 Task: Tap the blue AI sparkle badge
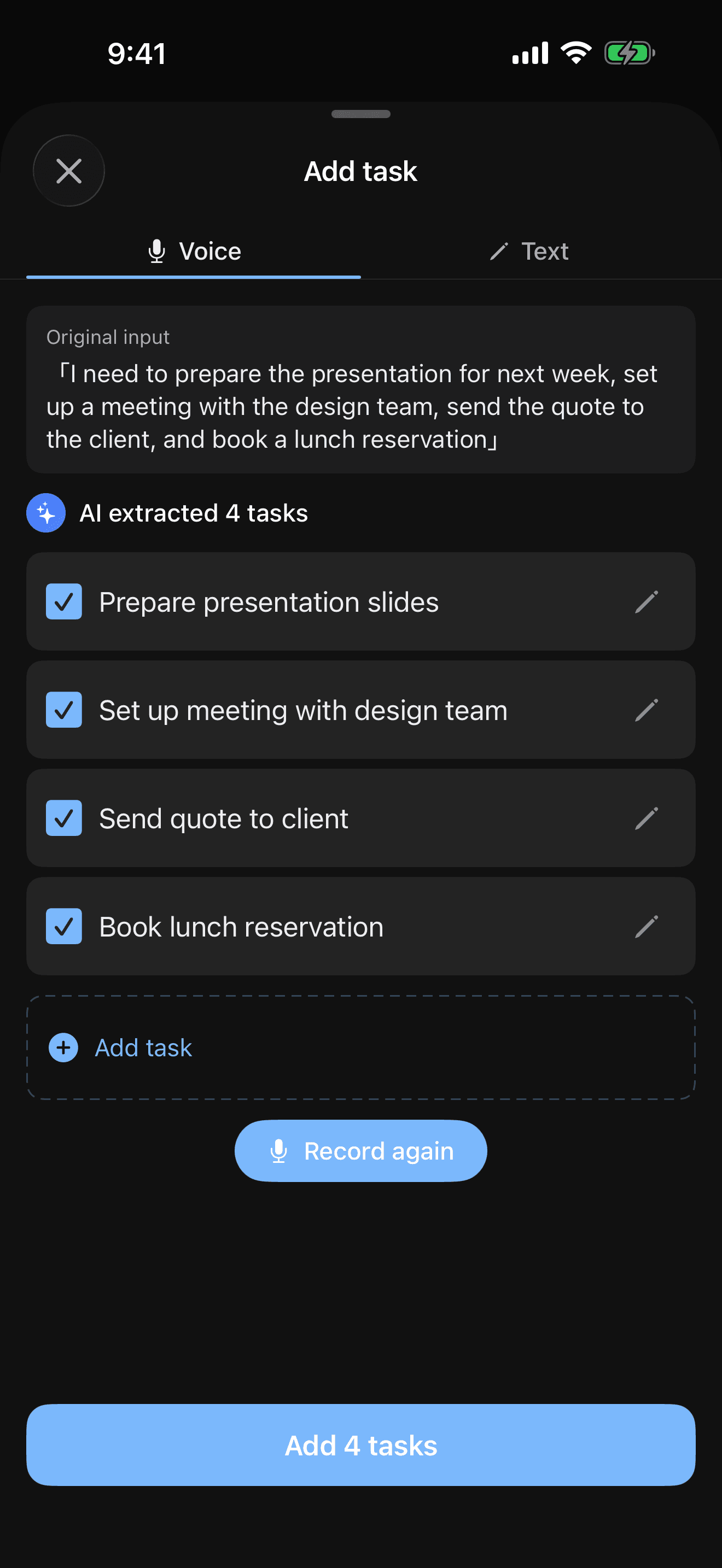tap(45, 513)
